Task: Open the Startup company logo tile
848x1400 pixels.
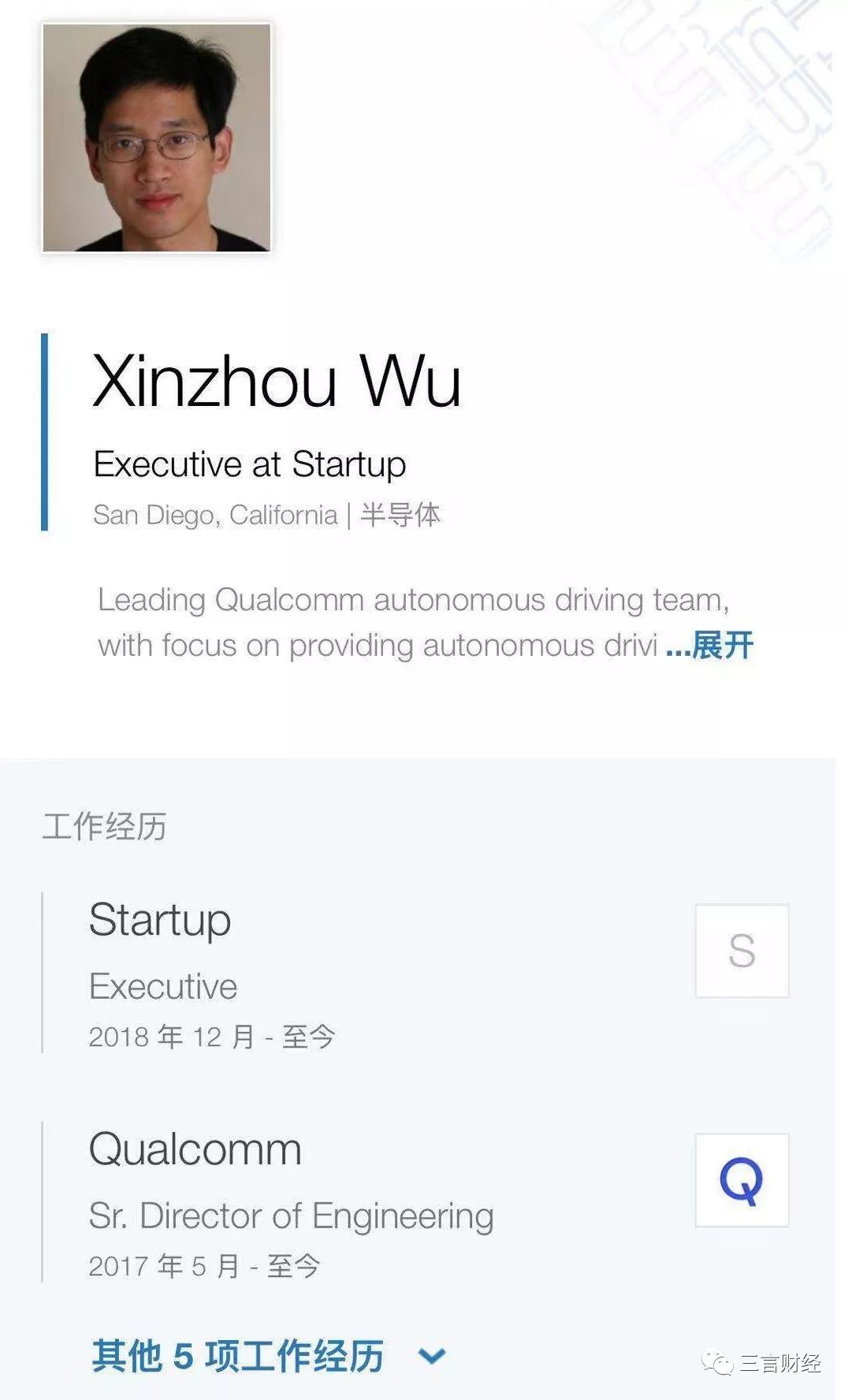Action: click(742, 951)
